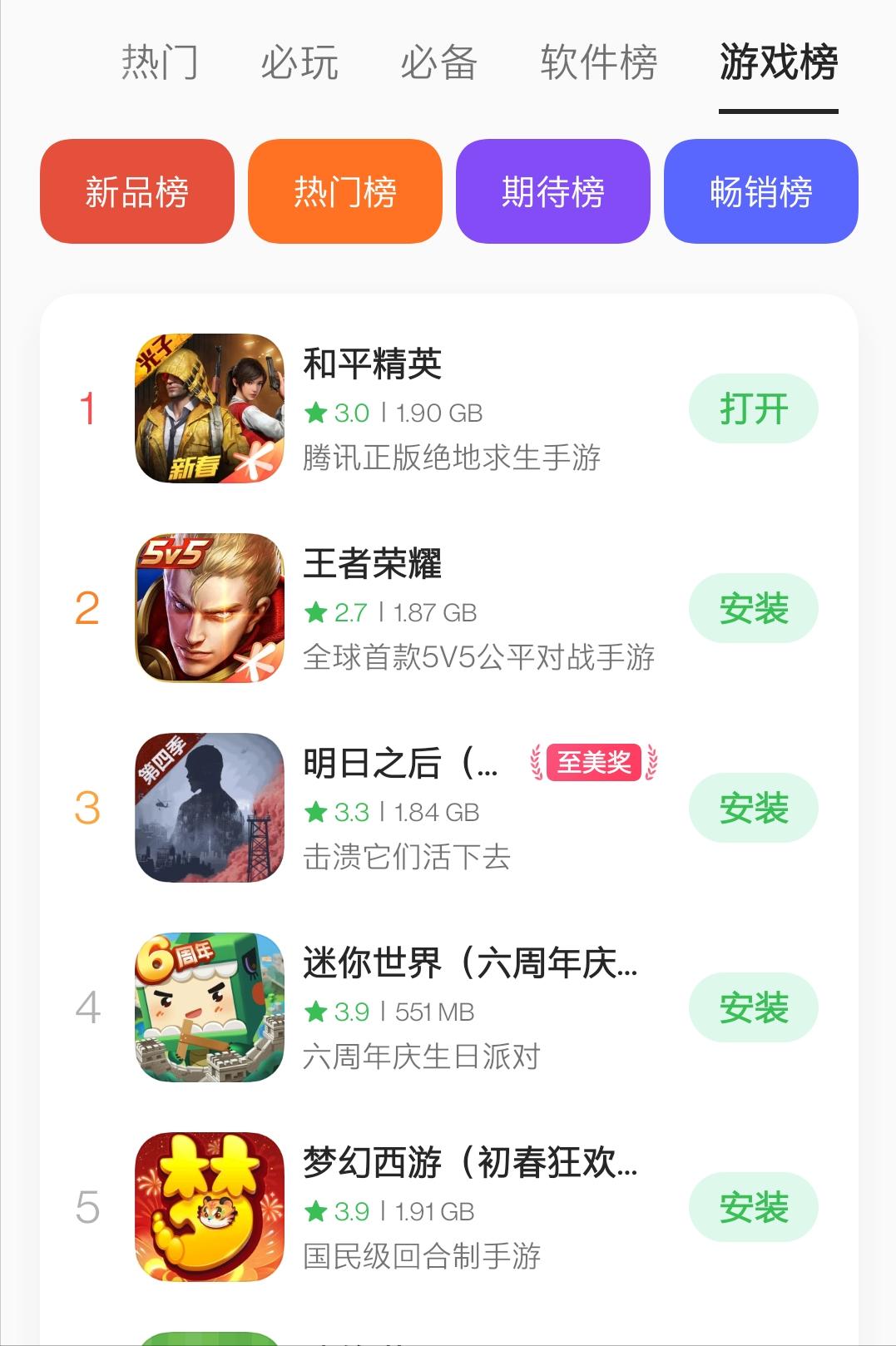The height and width of the screenshot is (1346, 896).
Task: Select the 新品榜 filter
Action: pyautogui.click(x=136, y=191)
